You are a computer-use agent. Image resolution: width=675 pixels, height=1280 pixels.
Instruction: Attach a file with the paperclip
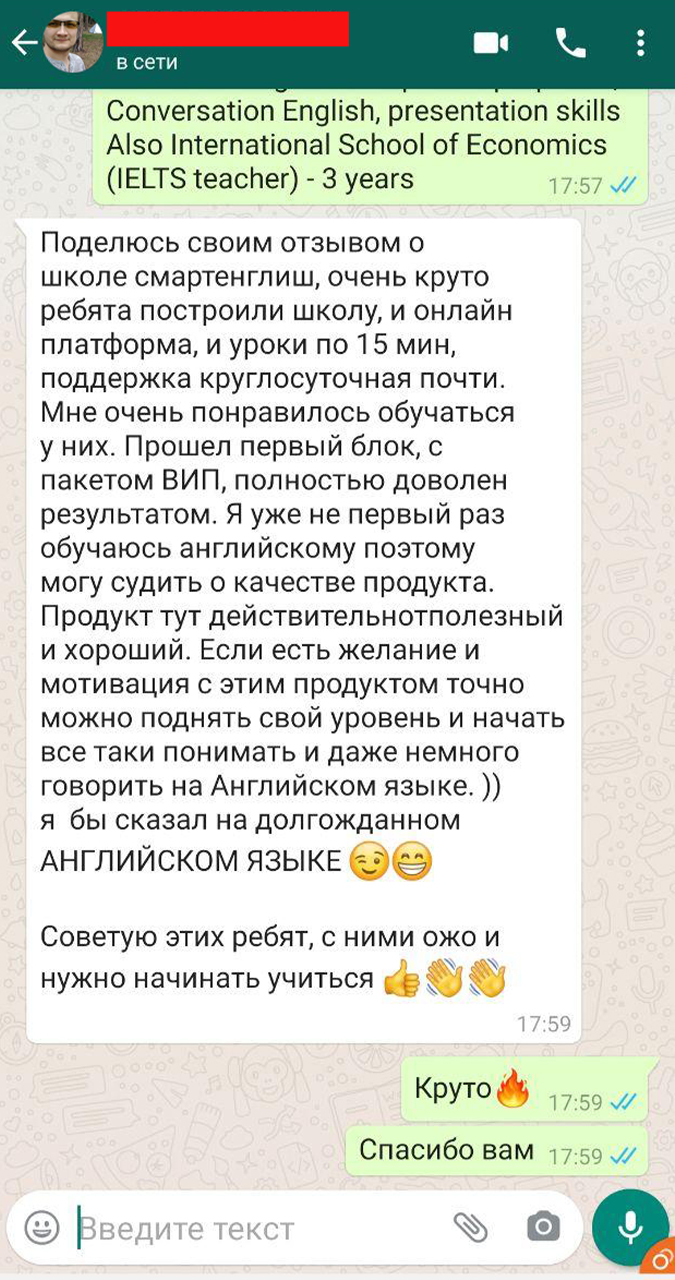[470, 1226]
